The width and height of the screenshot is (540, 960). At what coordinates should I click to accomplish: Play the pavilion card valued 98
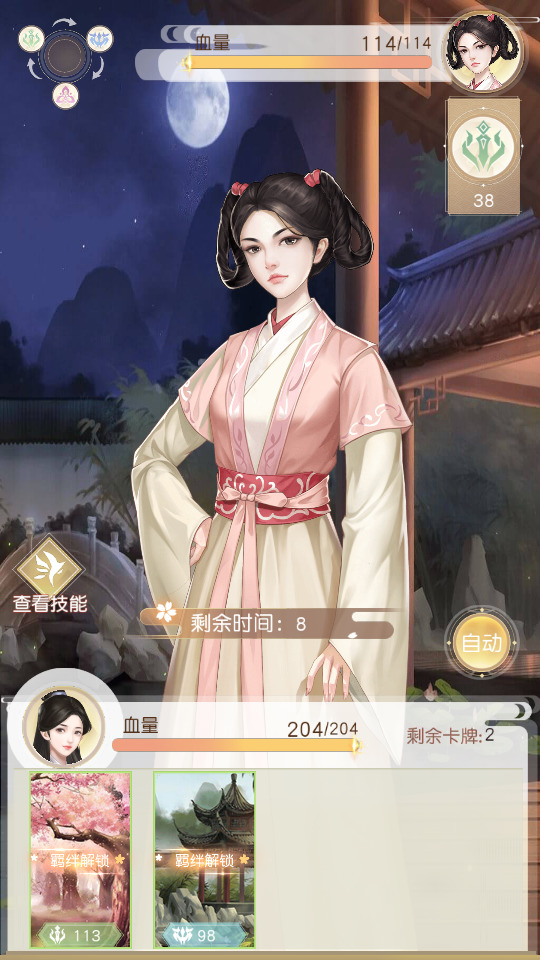click(204, 859)
